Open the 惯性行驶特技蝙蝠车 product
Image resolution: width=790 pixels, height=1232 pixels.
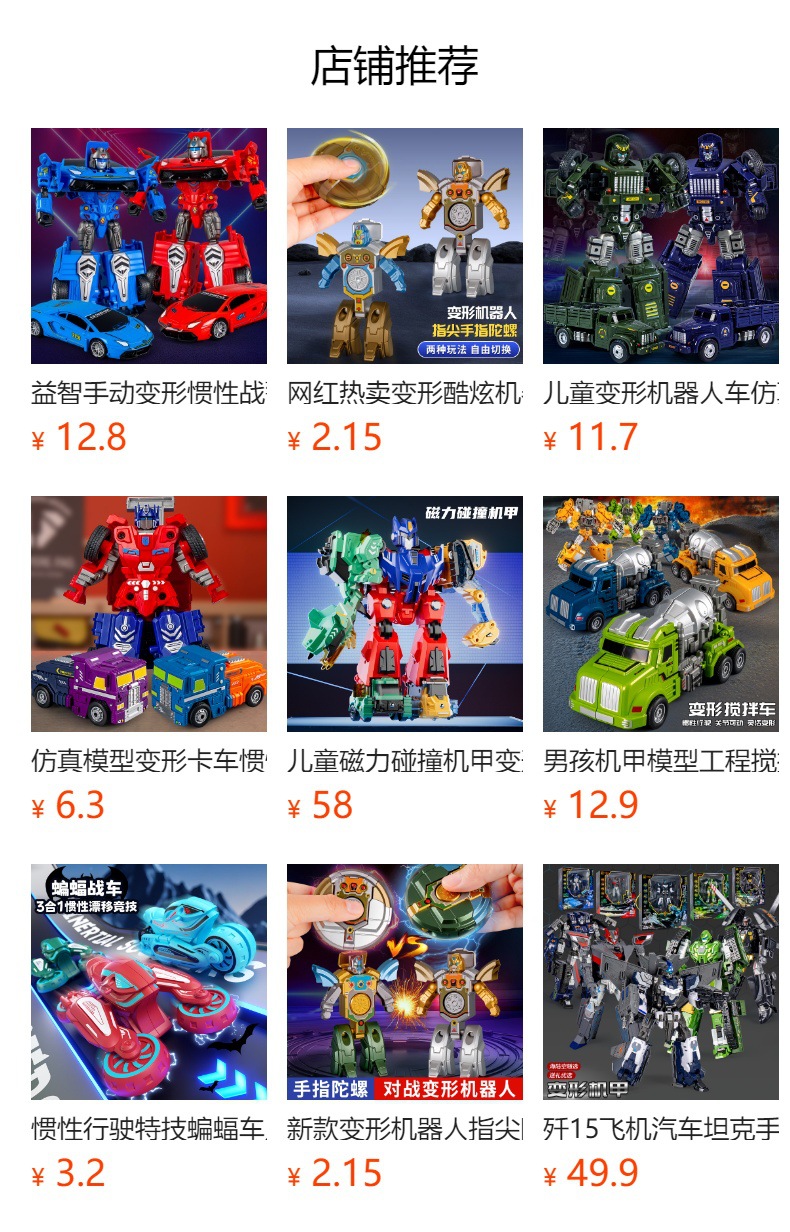[x=149, y=982]
